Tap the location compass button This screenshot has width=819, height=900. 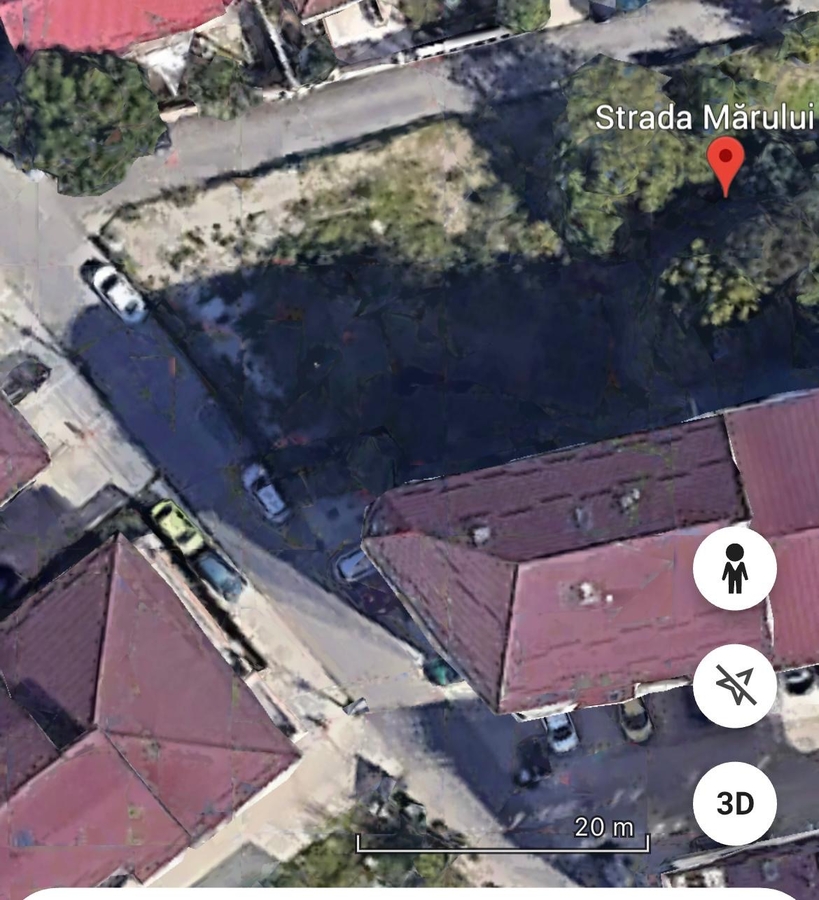click(x=735, y=686)
